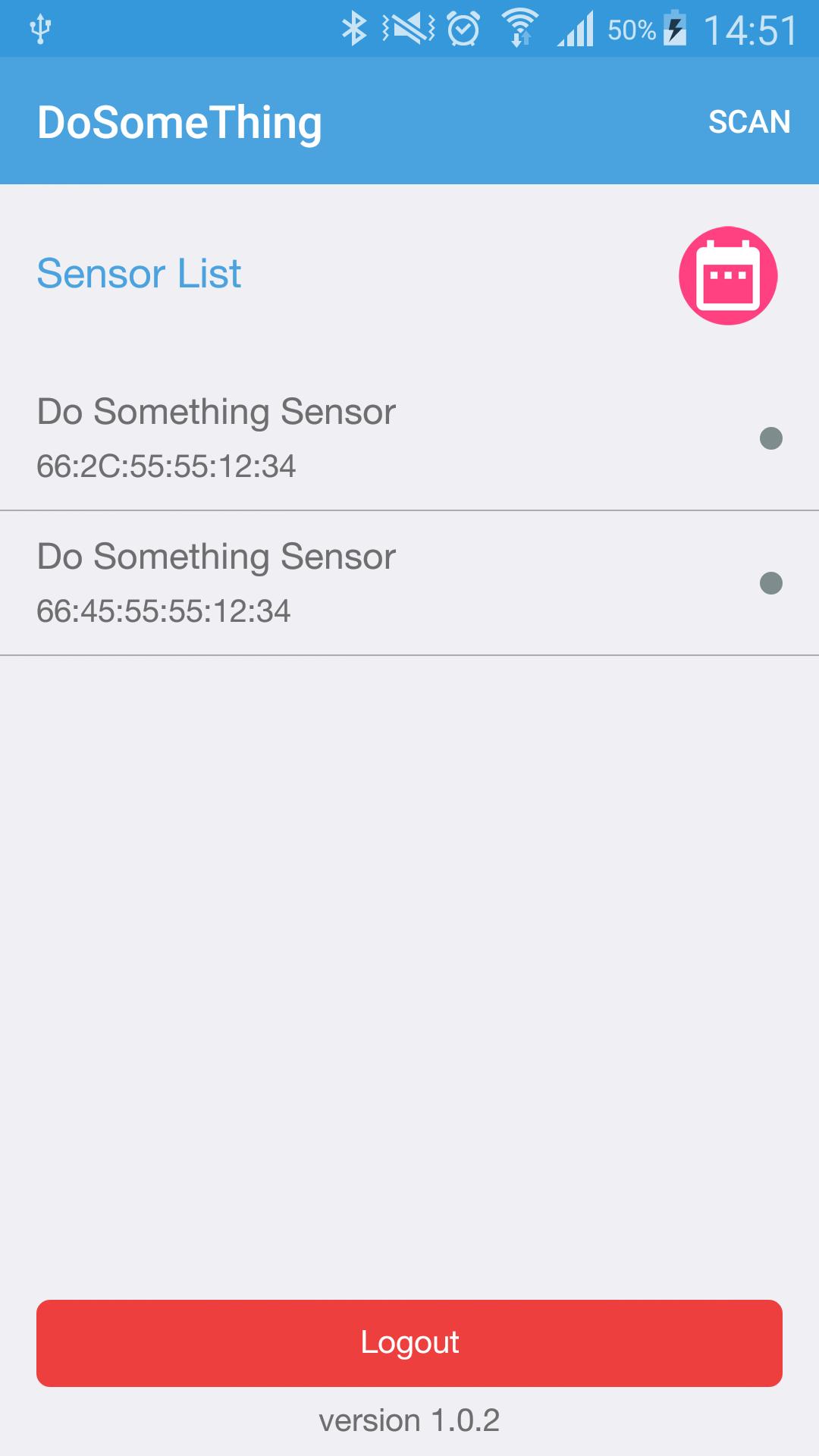The image size is (819, 1456).
Task: Tap the 50% battery level indicator
Action: coord(631,27)
